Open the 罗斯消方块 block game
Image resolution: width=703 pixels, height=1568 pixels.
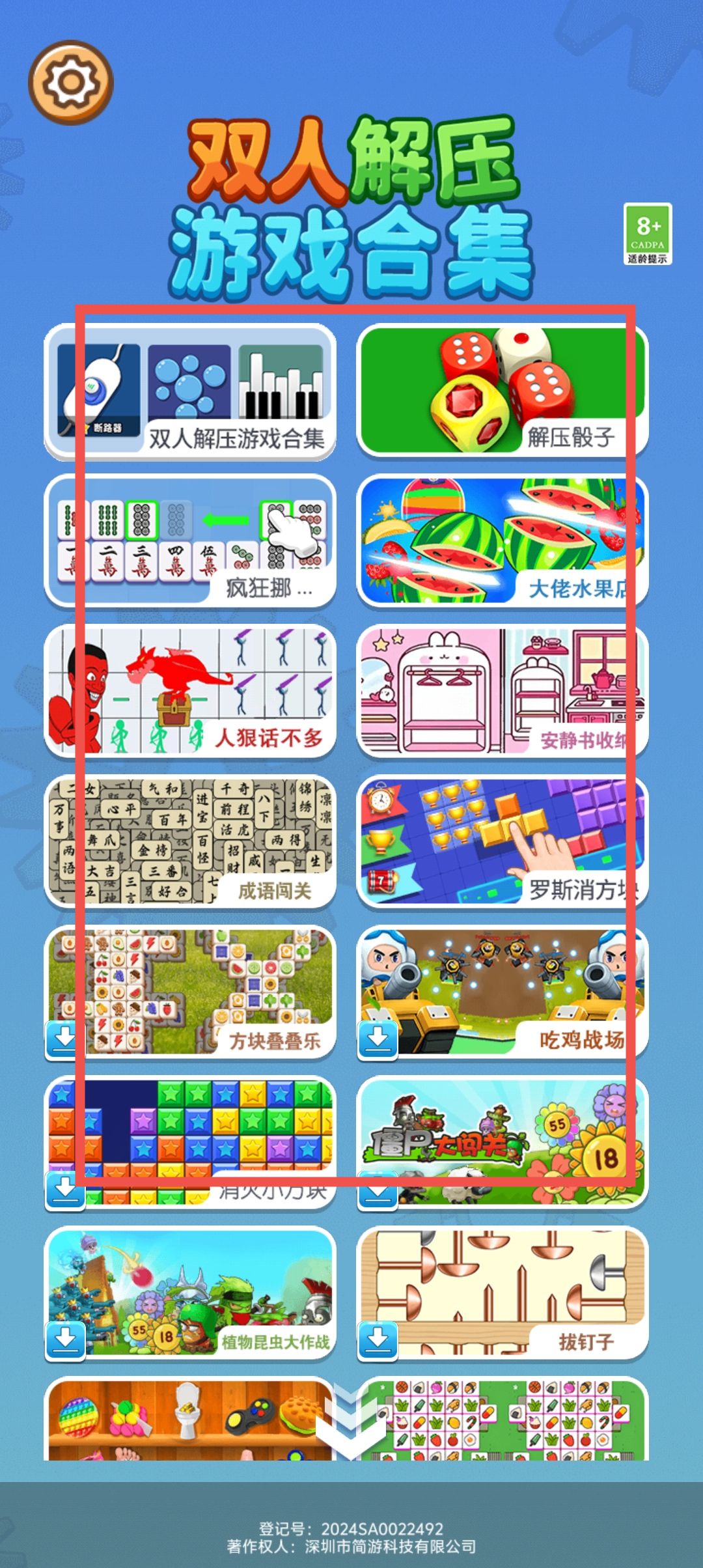[x=502, y=841]
